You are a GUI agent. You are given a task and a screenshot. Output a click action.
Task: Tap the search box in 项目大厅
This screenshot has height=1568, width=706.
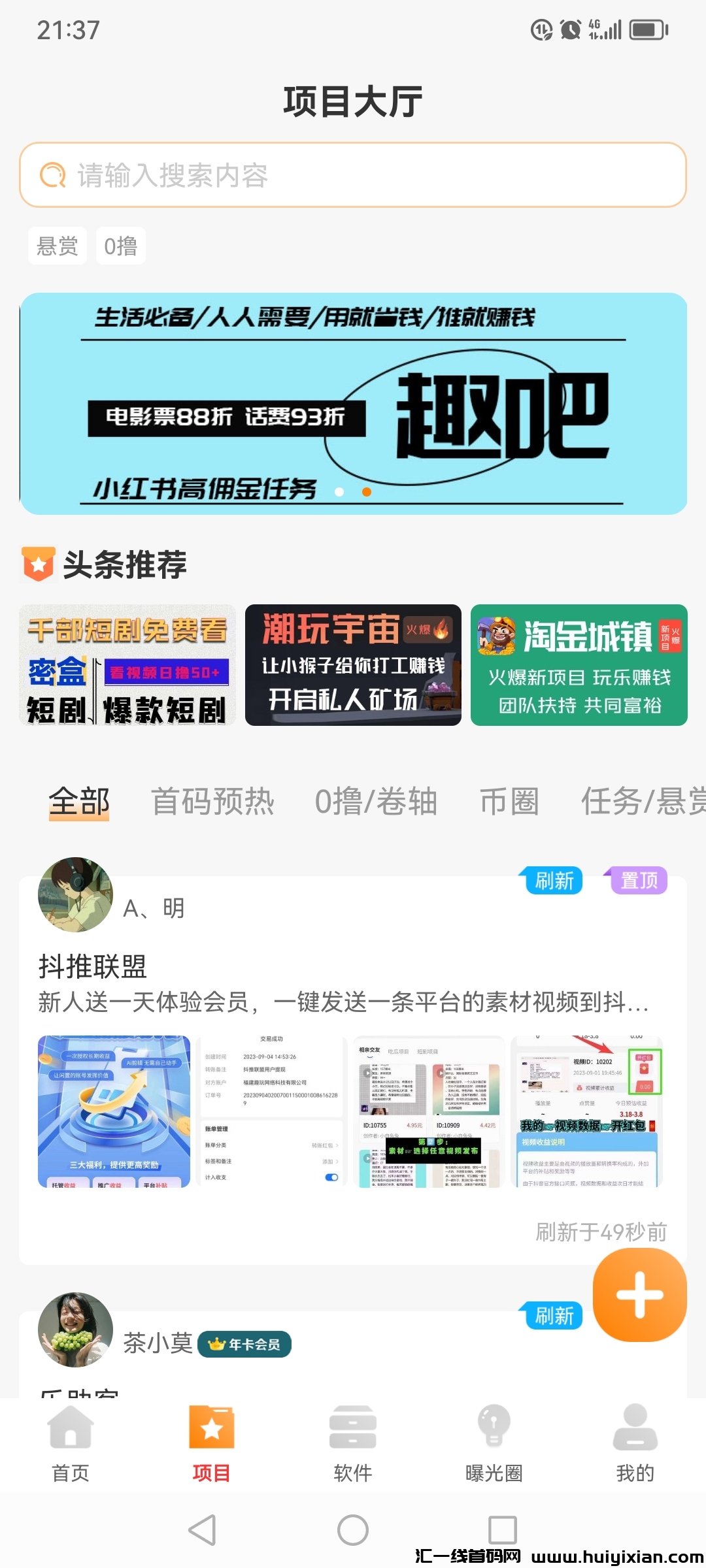pos(353,175)
